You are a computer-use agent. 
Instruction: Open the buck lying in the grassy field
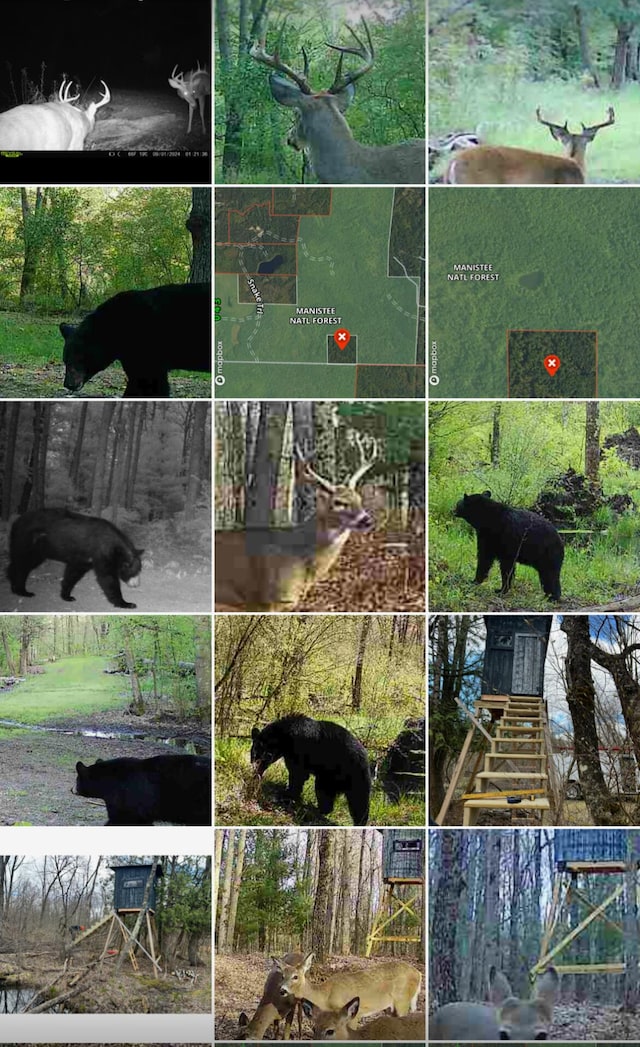point(534,91)
